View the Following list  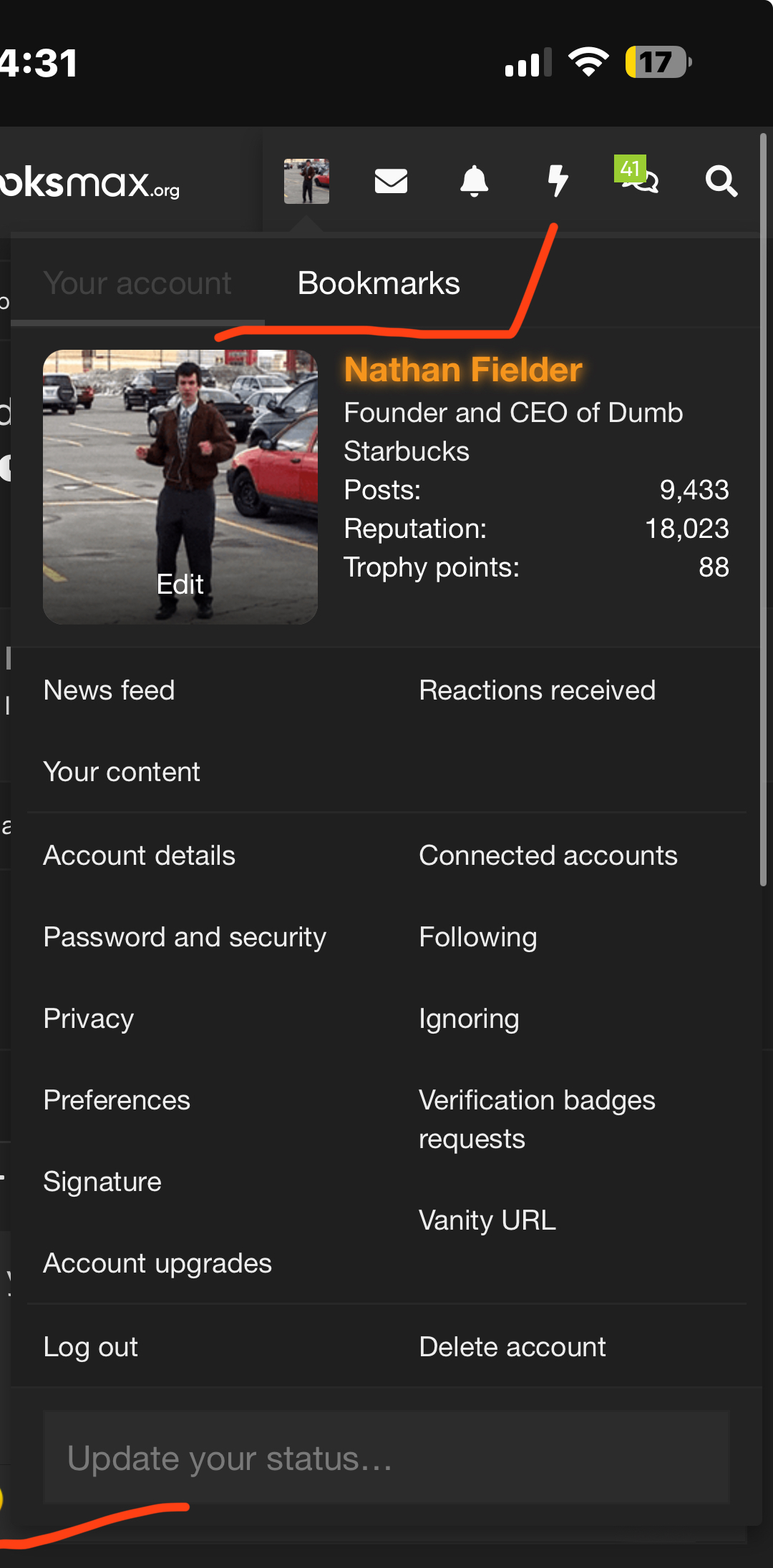pyautogui.click(x=477, y=937)
